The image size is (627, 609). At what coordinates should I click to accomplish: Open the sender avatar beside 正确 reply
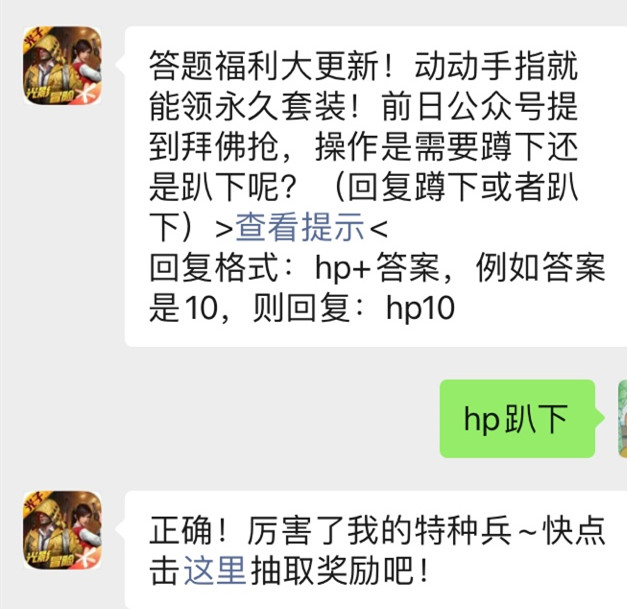point(62,530)
